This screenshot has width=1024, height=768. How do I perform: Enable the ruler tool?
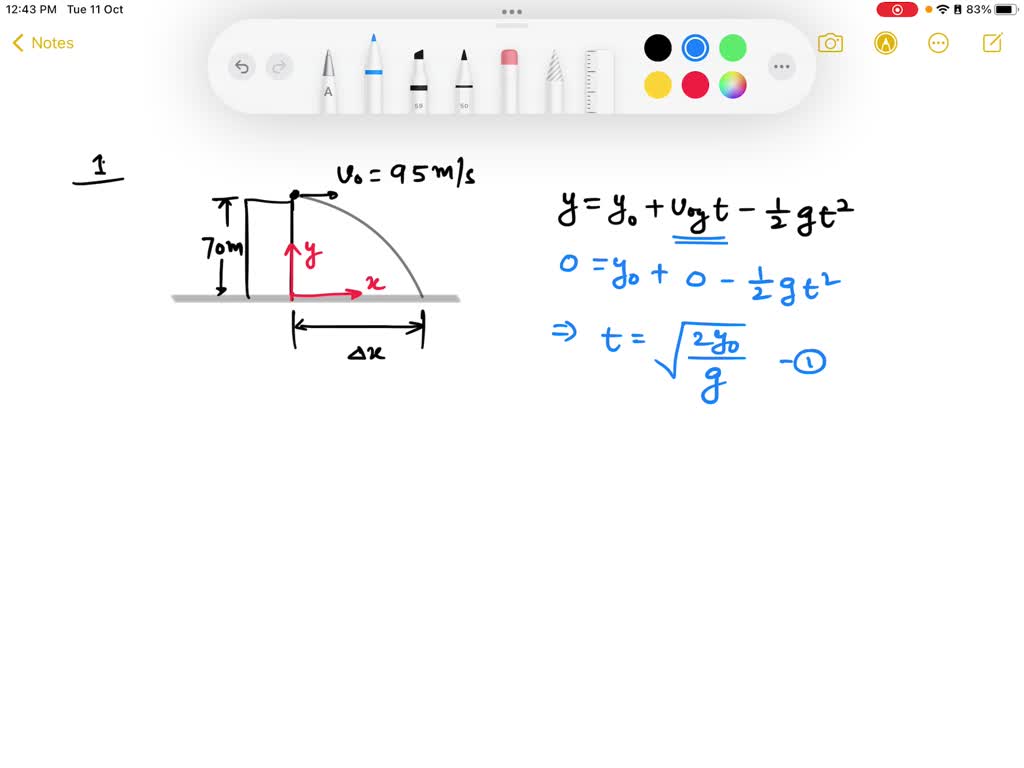(x=598, y=80)
